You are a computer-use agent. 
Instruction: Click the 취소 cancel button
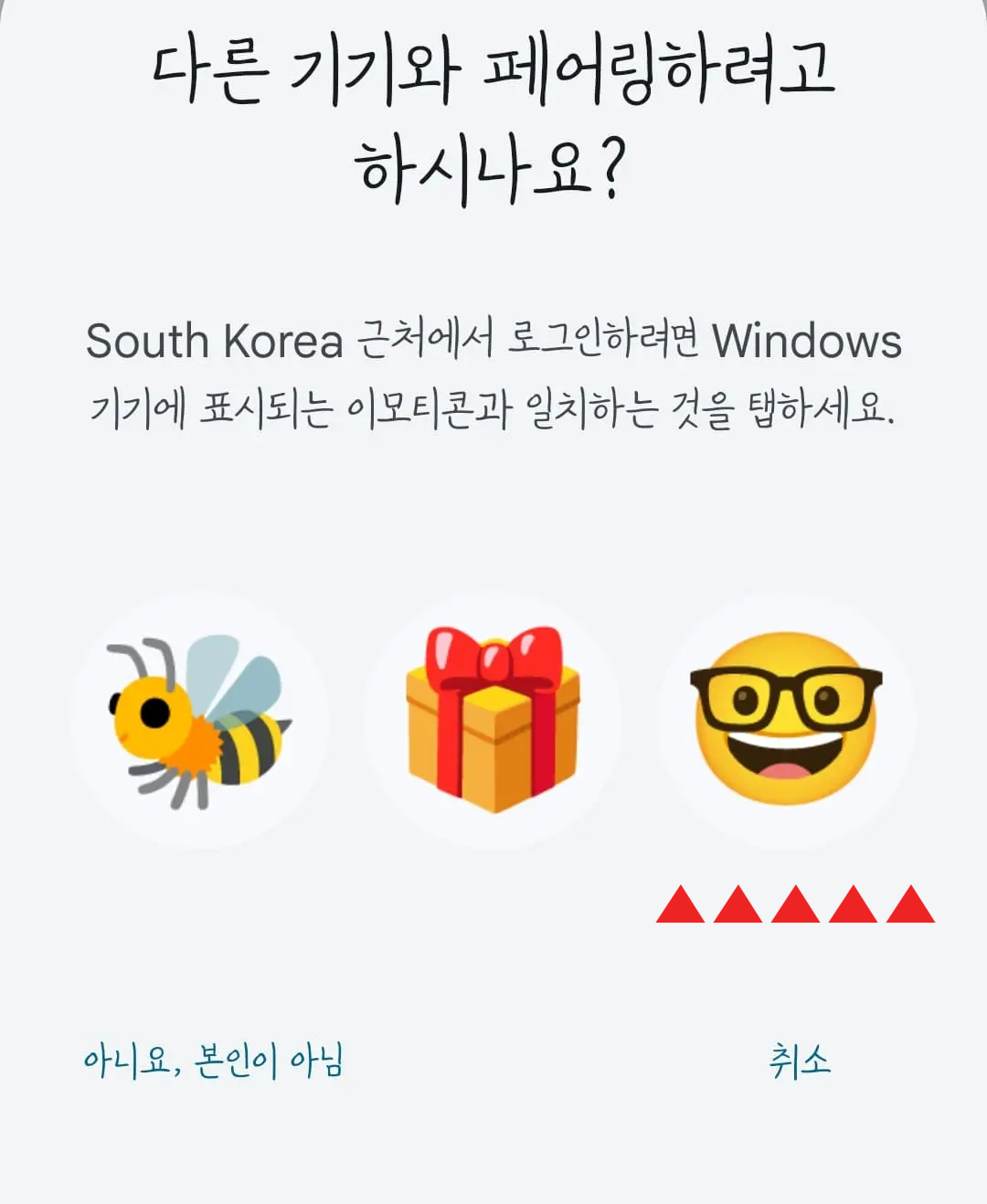coord(799,1061)
